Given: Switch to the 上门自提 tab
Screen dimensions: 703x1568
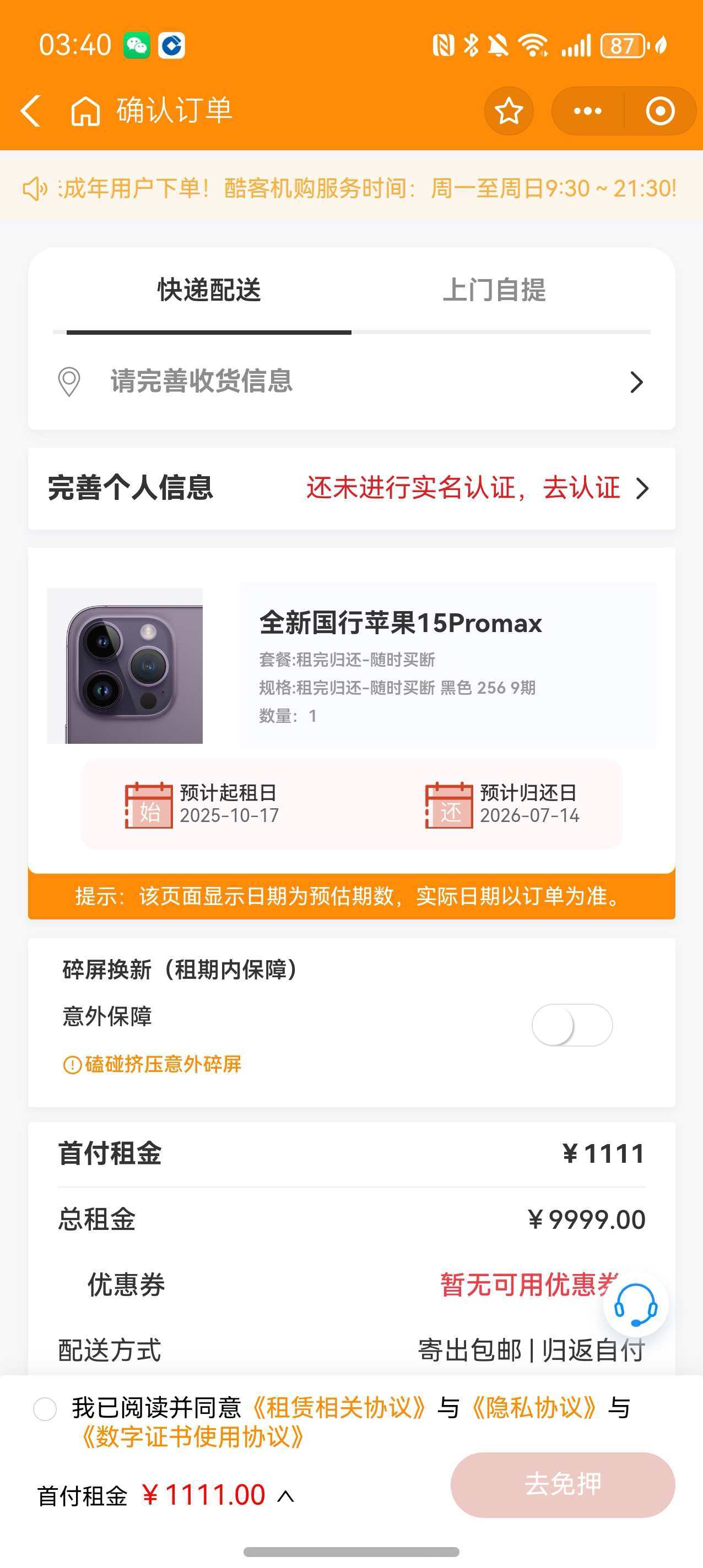Looking at the screenshot, I should point(494,290).
